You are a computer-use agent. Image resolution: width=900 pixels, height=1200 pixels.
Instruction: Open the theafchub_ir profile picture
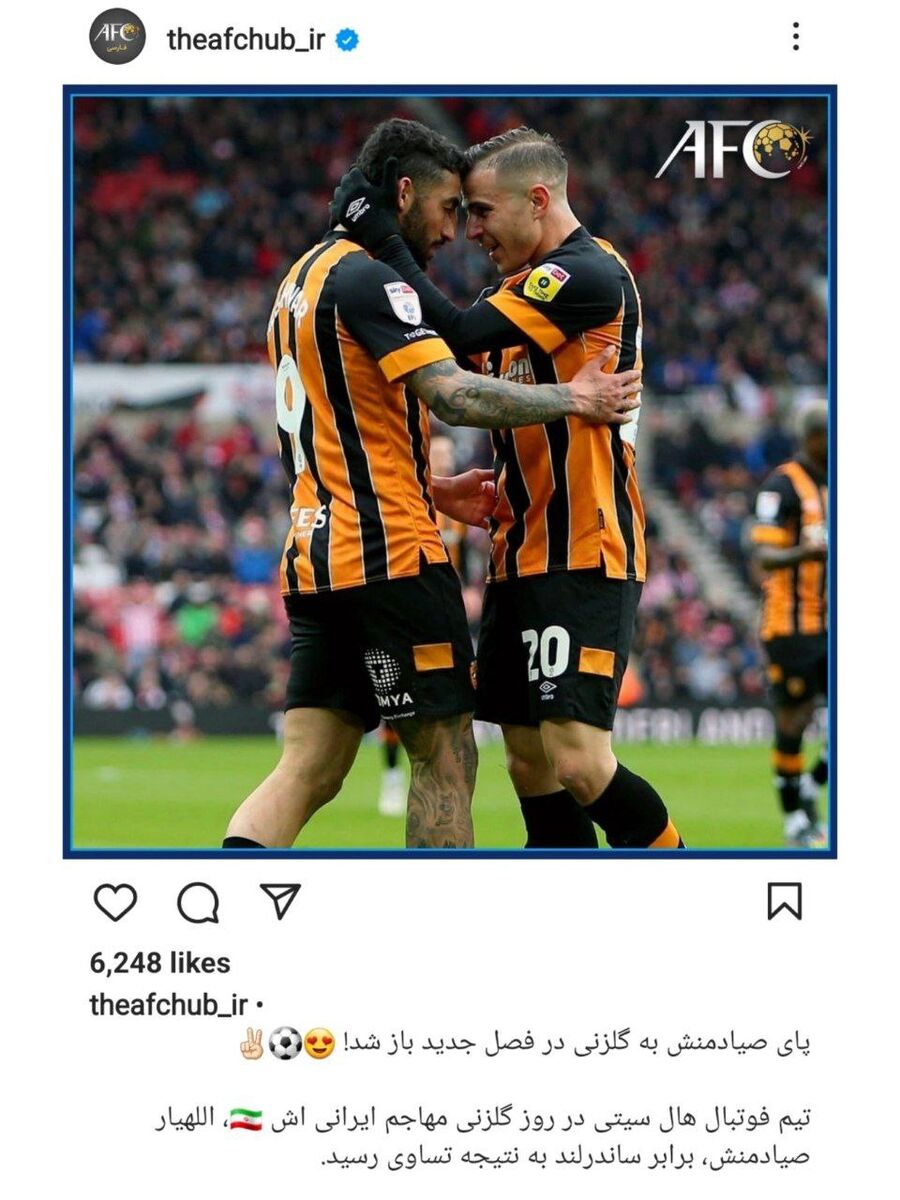(118, 37)
